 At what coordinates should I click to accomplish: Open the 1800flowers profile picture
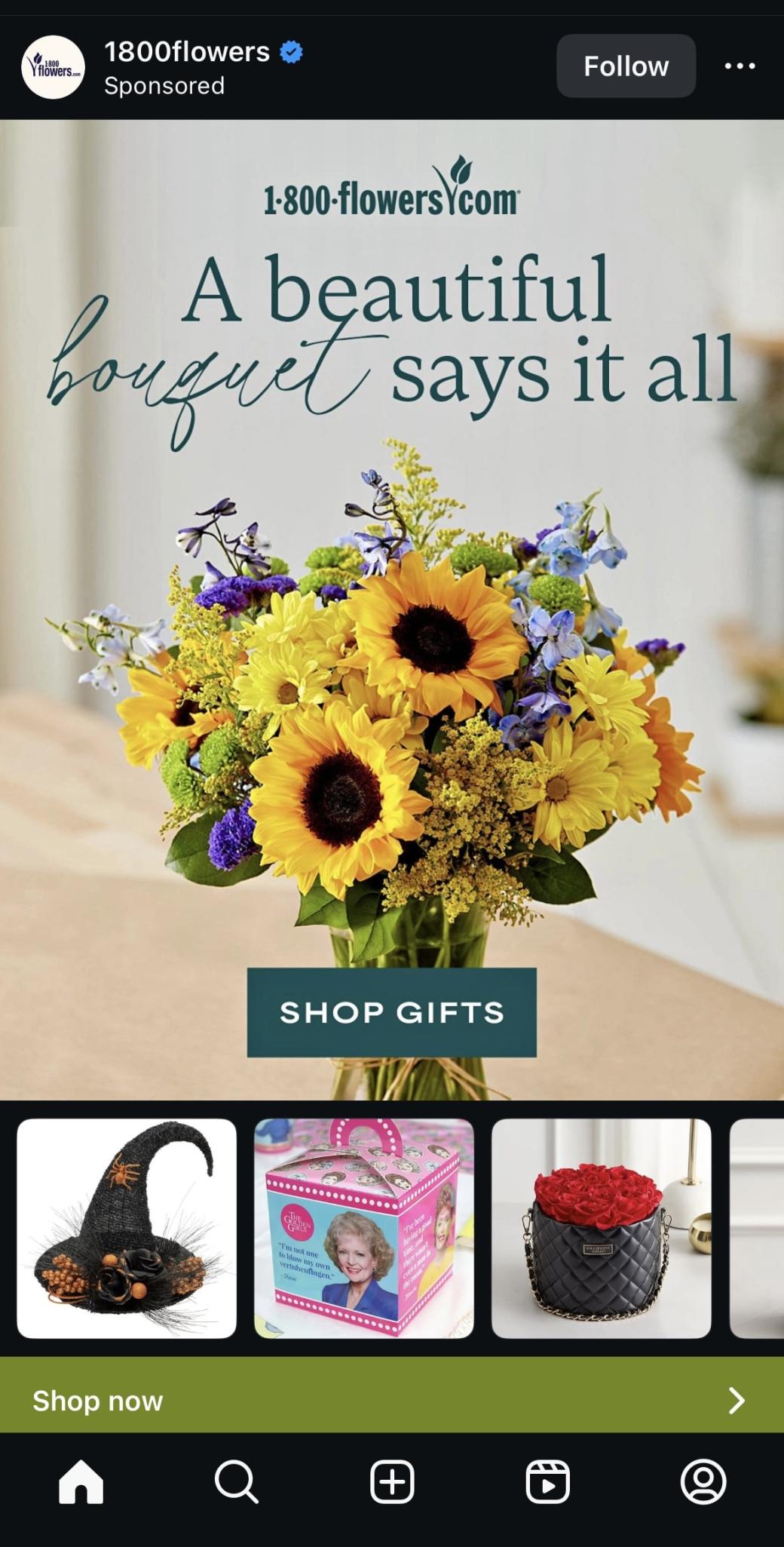(x=53, y=67)
